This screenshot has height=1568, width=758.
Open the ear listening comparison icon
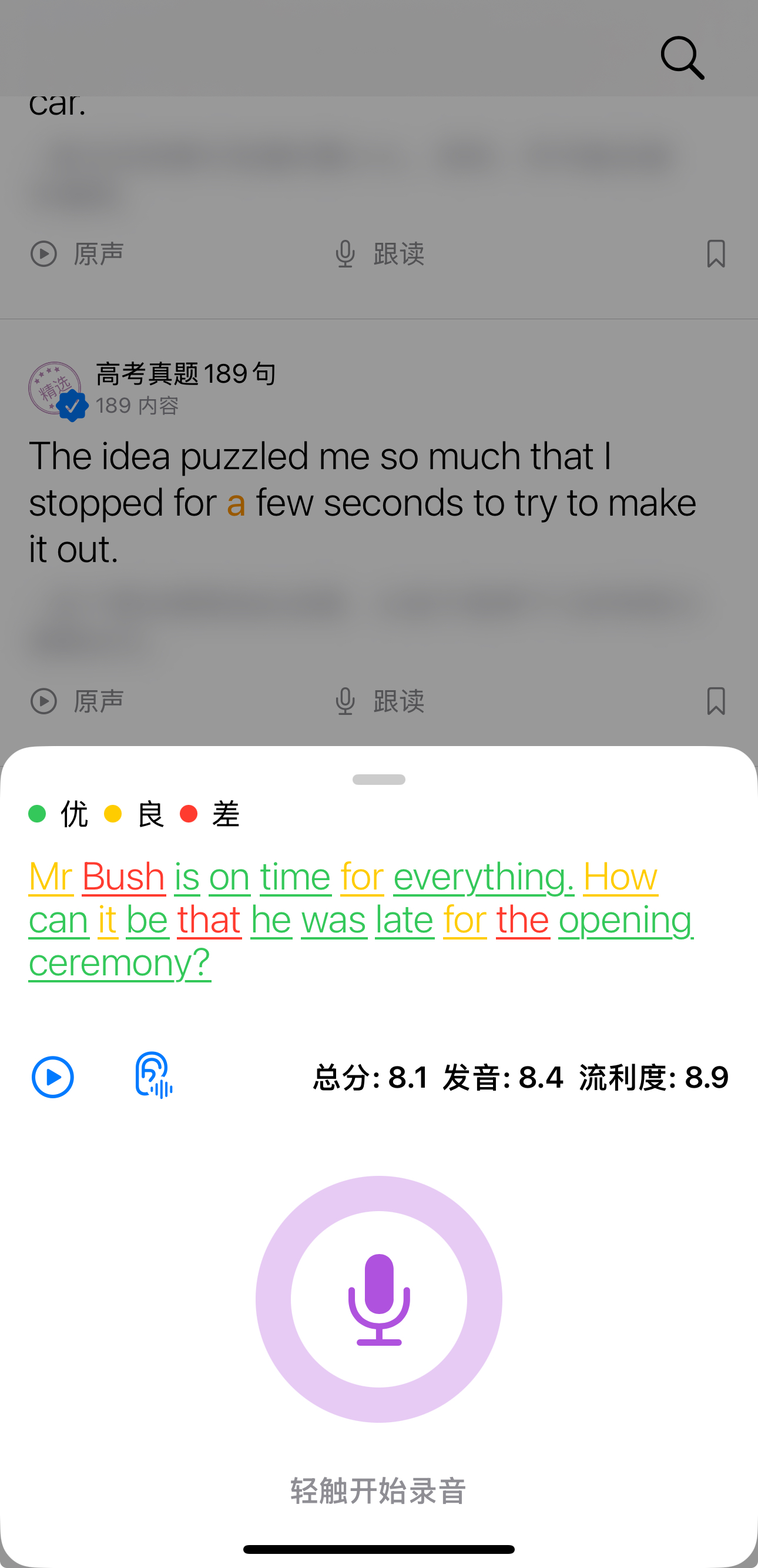153,1075
